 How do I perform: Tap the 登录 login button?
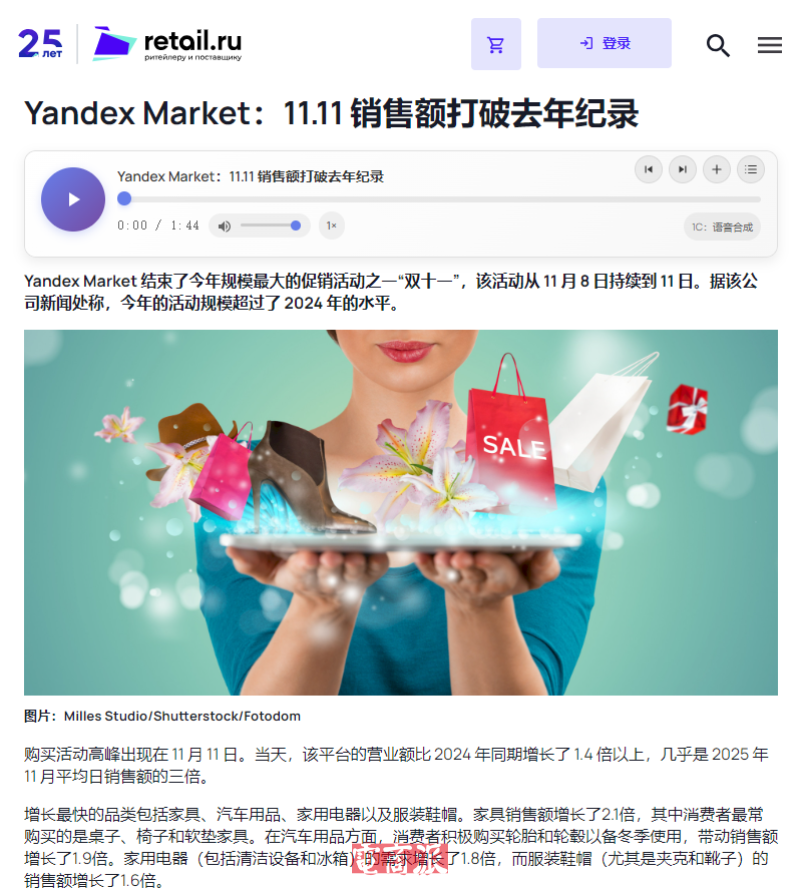pos(604,43)
